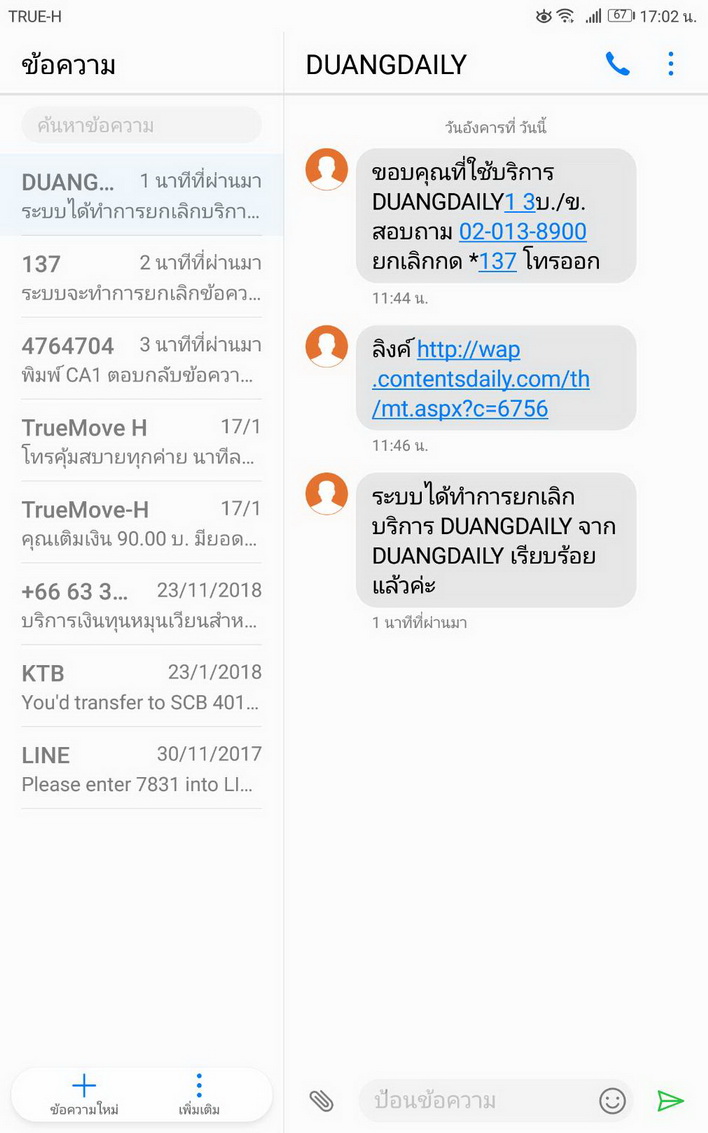Tap the 02-013-8900 phone number link

[522, 231]
